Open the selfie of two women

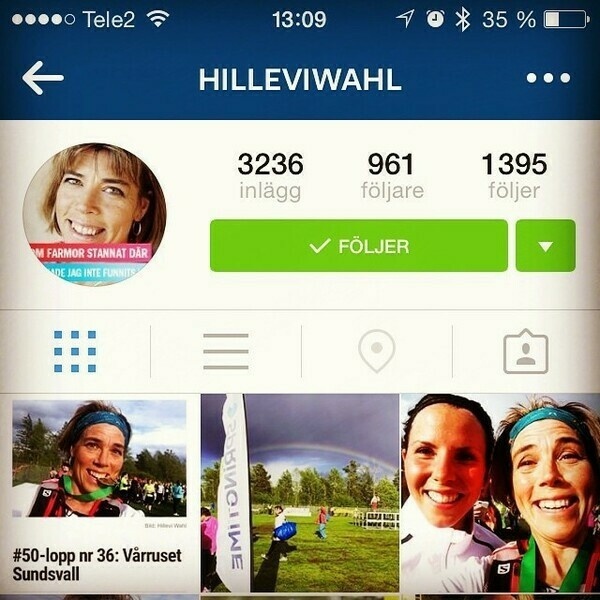click(x=500, y=495)
